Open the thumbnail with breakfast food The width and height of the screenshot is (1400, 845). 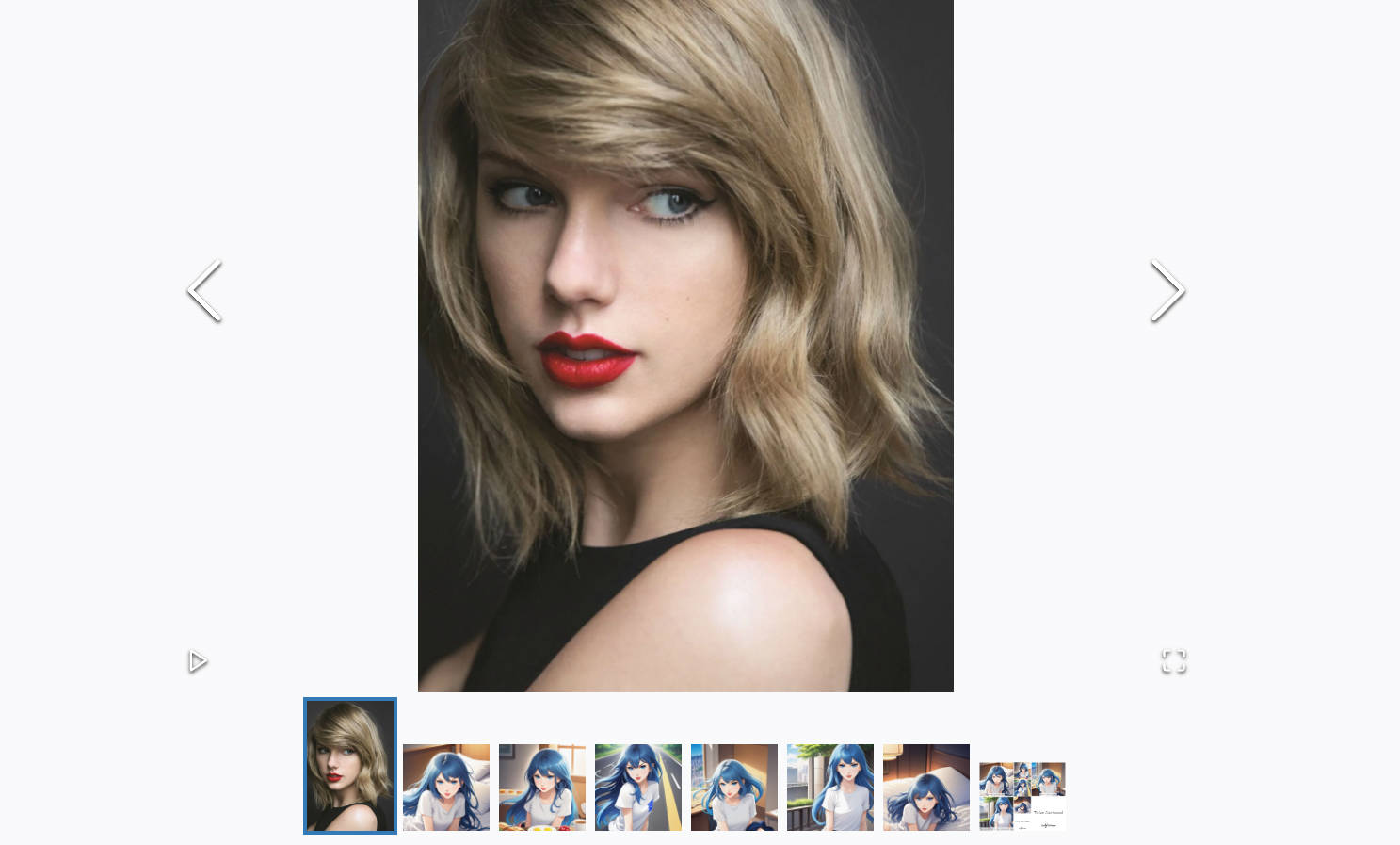click(x=542, y=788)
